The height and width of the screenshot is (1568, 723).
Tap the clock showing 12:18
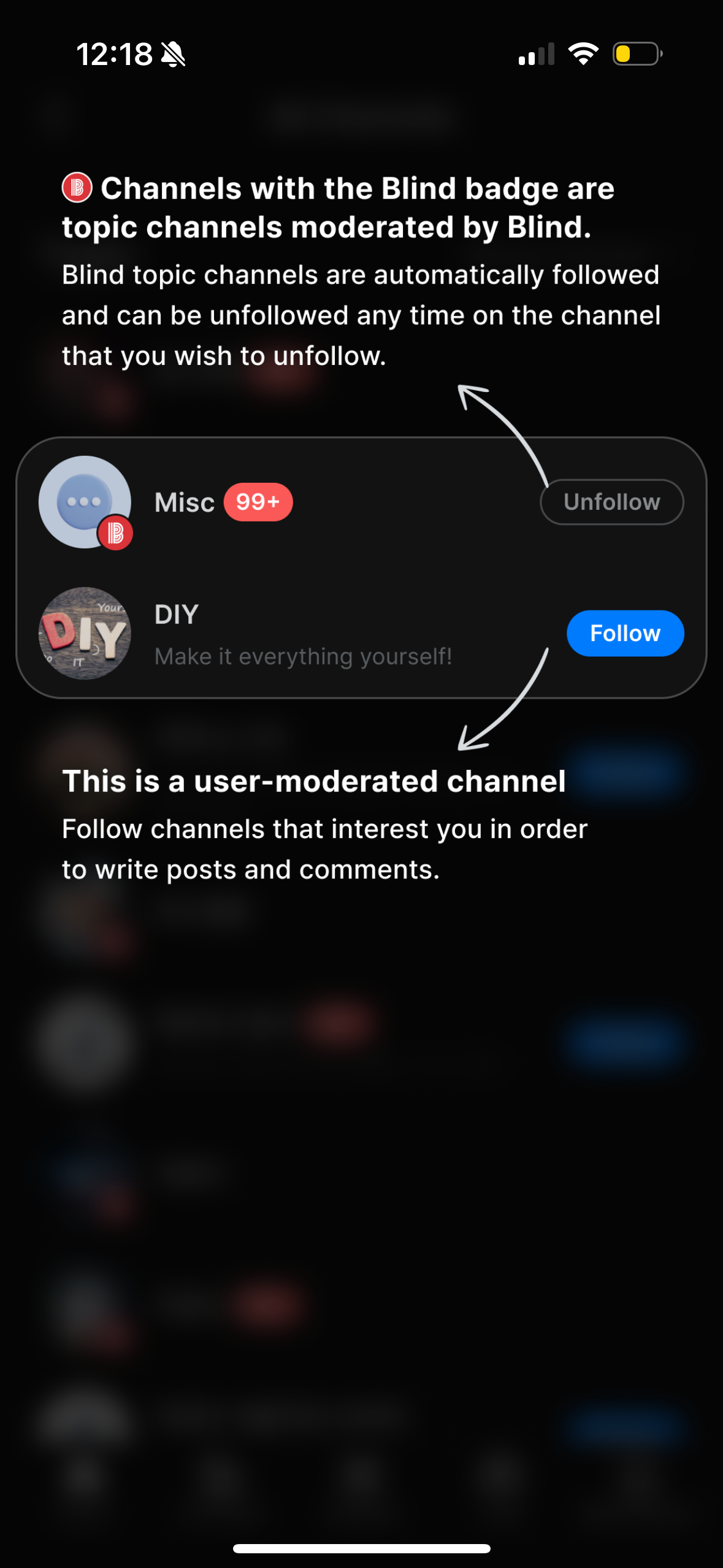(115, 53)
